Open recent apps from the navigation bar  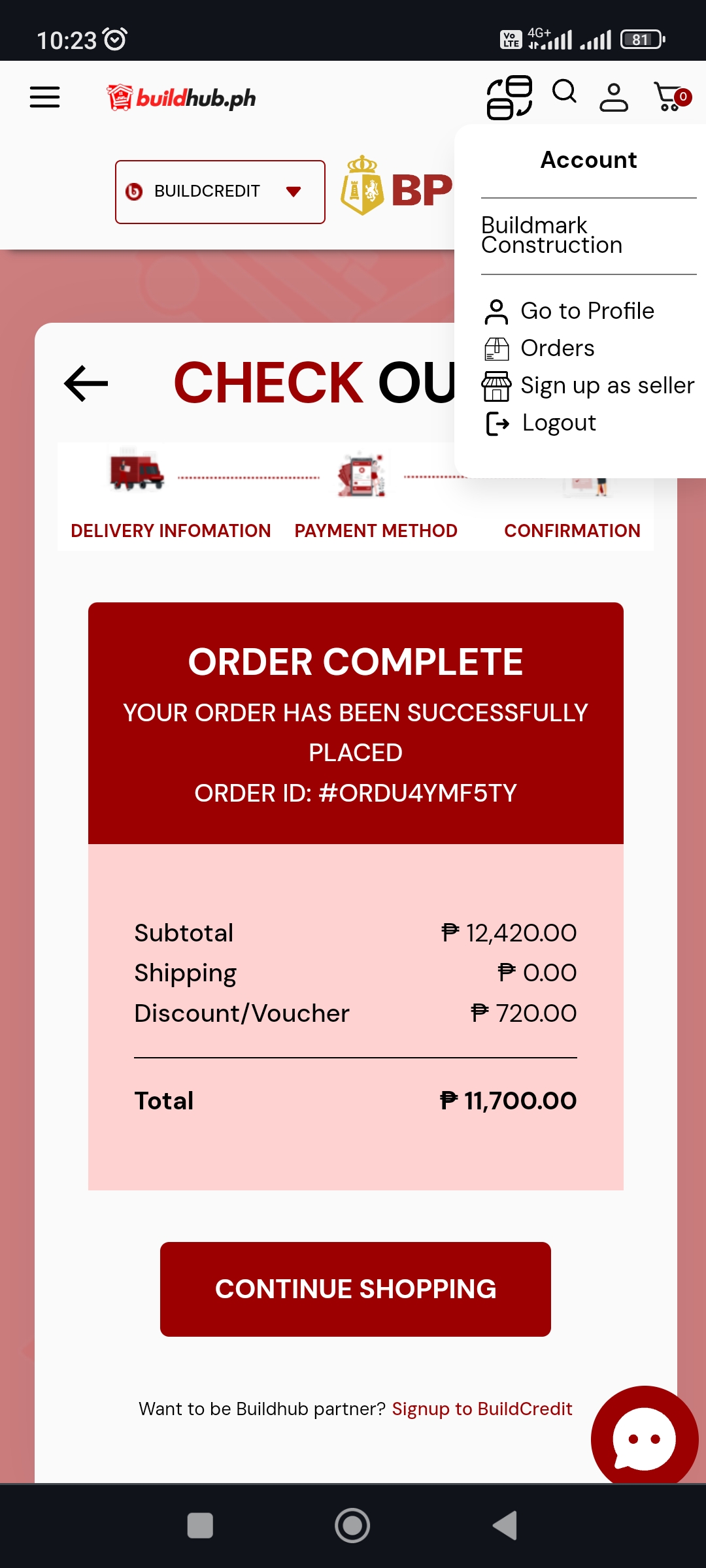click(200, 1526)
